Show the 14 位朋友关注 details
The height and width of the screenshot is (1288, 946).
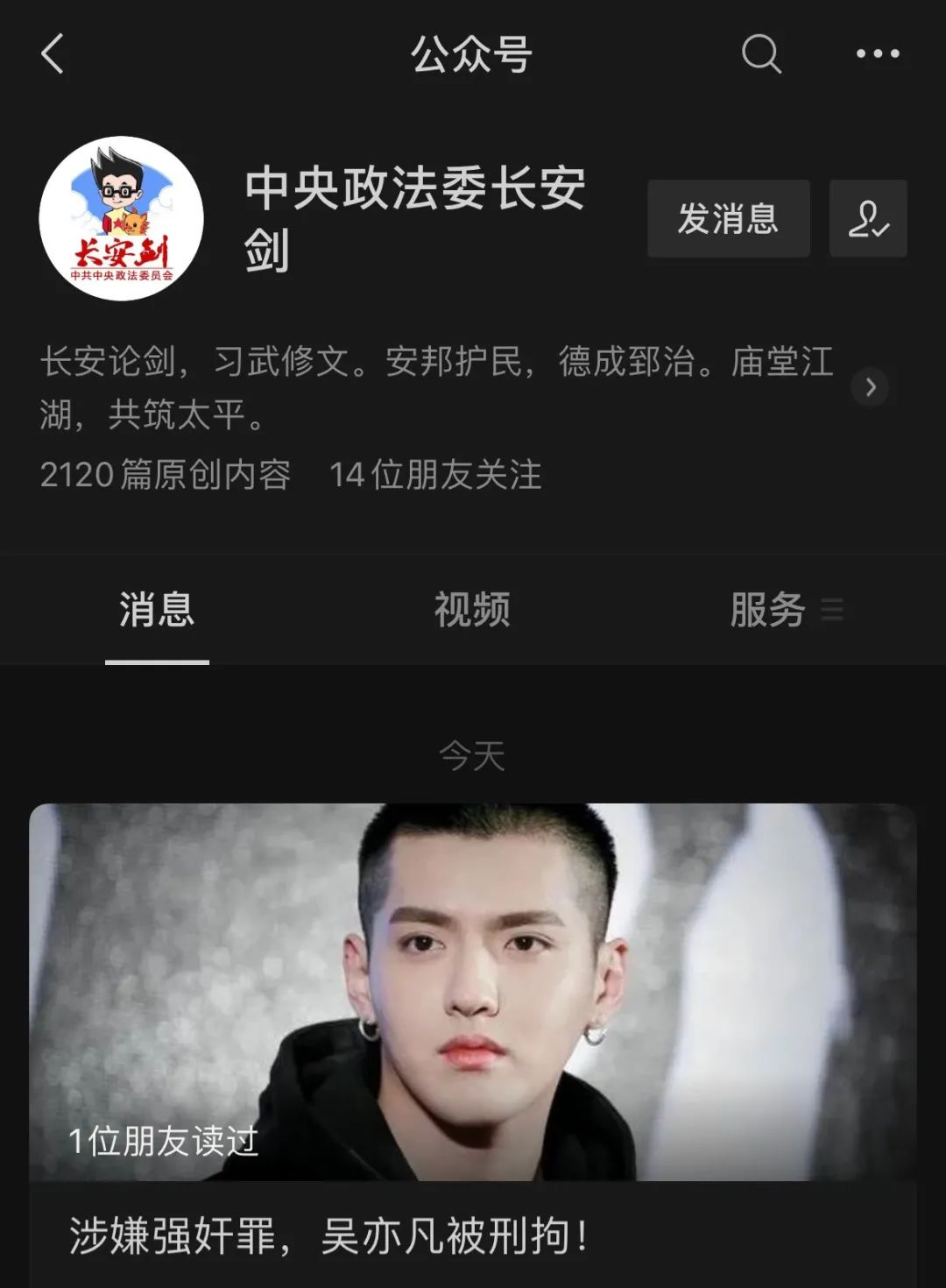(435, 477)
